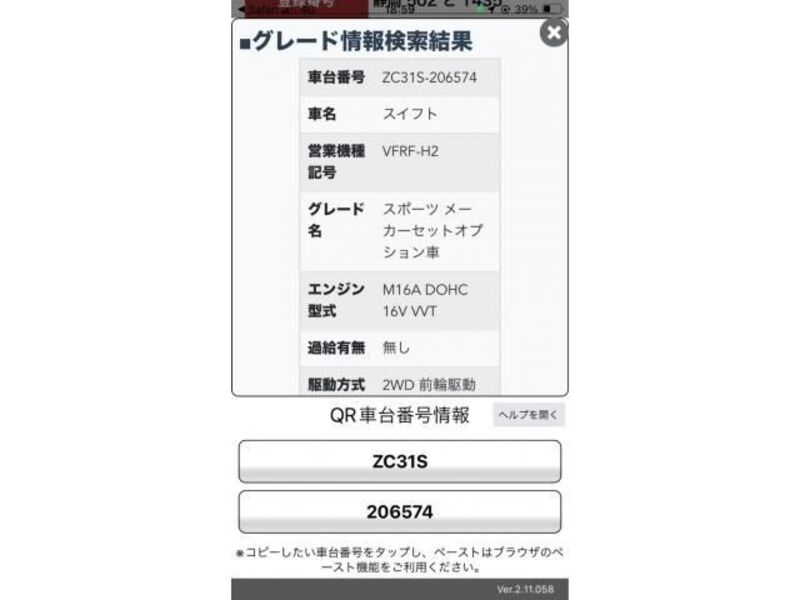This screenshot has width=800, height=600.
Task: Close the grade information search results dialog
Action: tap(553, 33)
